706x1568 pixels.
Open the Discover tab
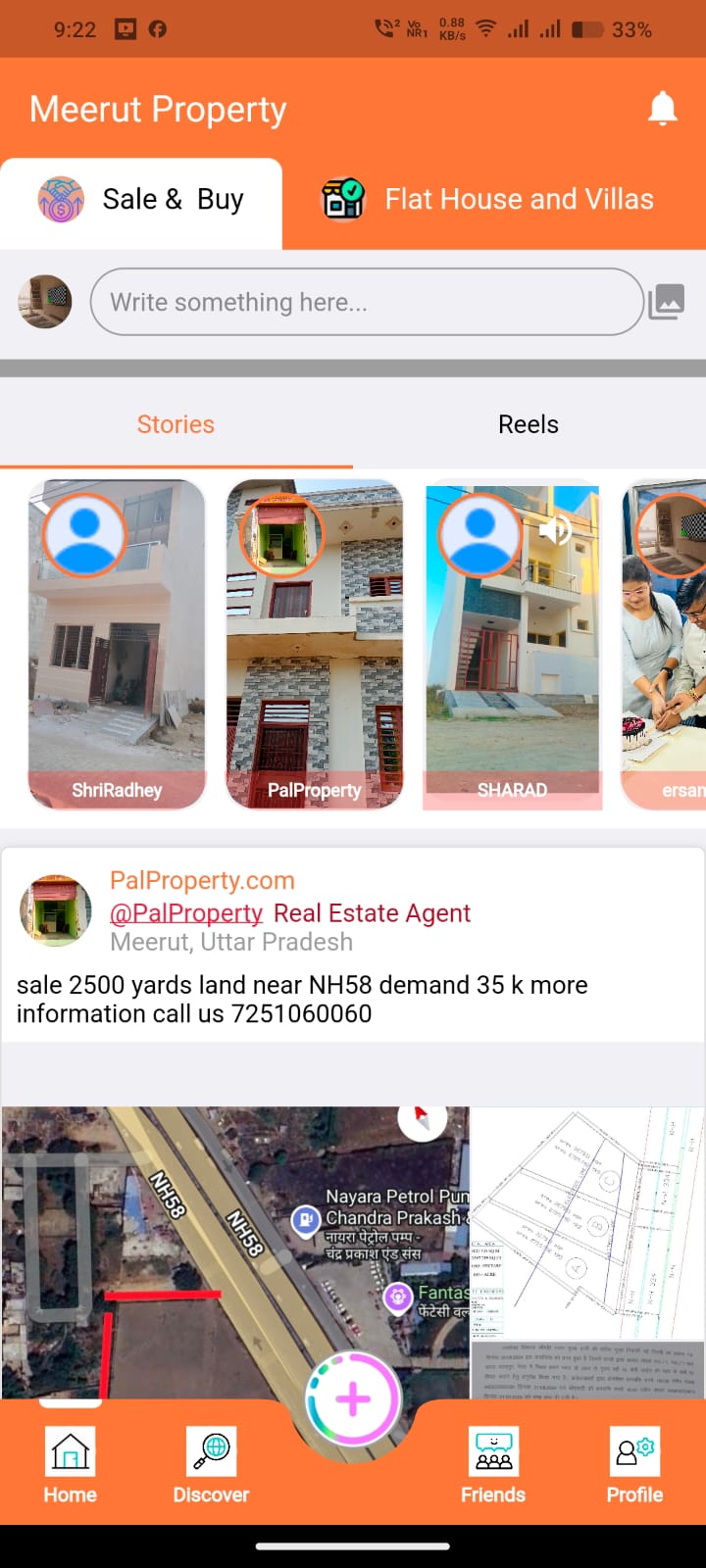coord(211,1465)
